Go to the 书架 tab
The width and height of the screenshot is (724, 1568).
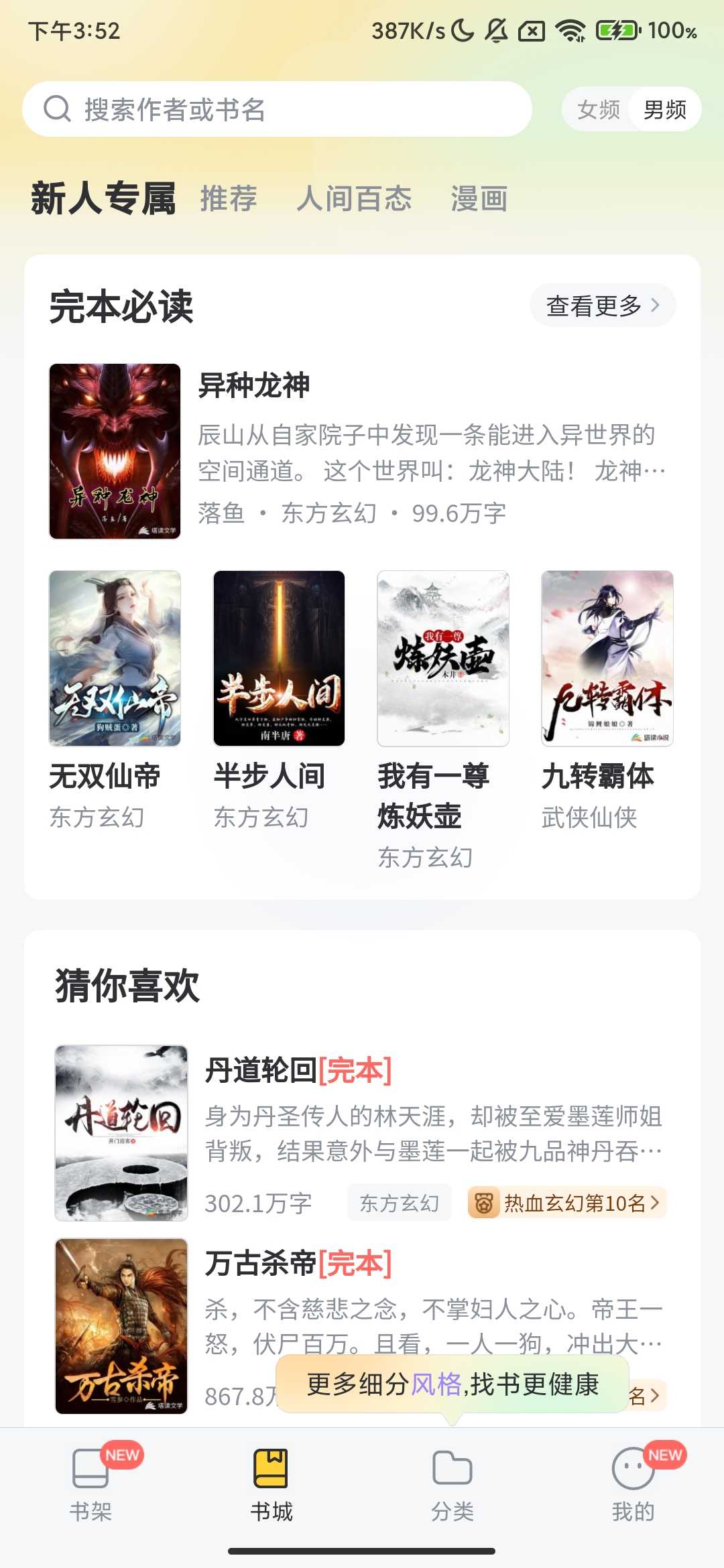(91, 1482)
